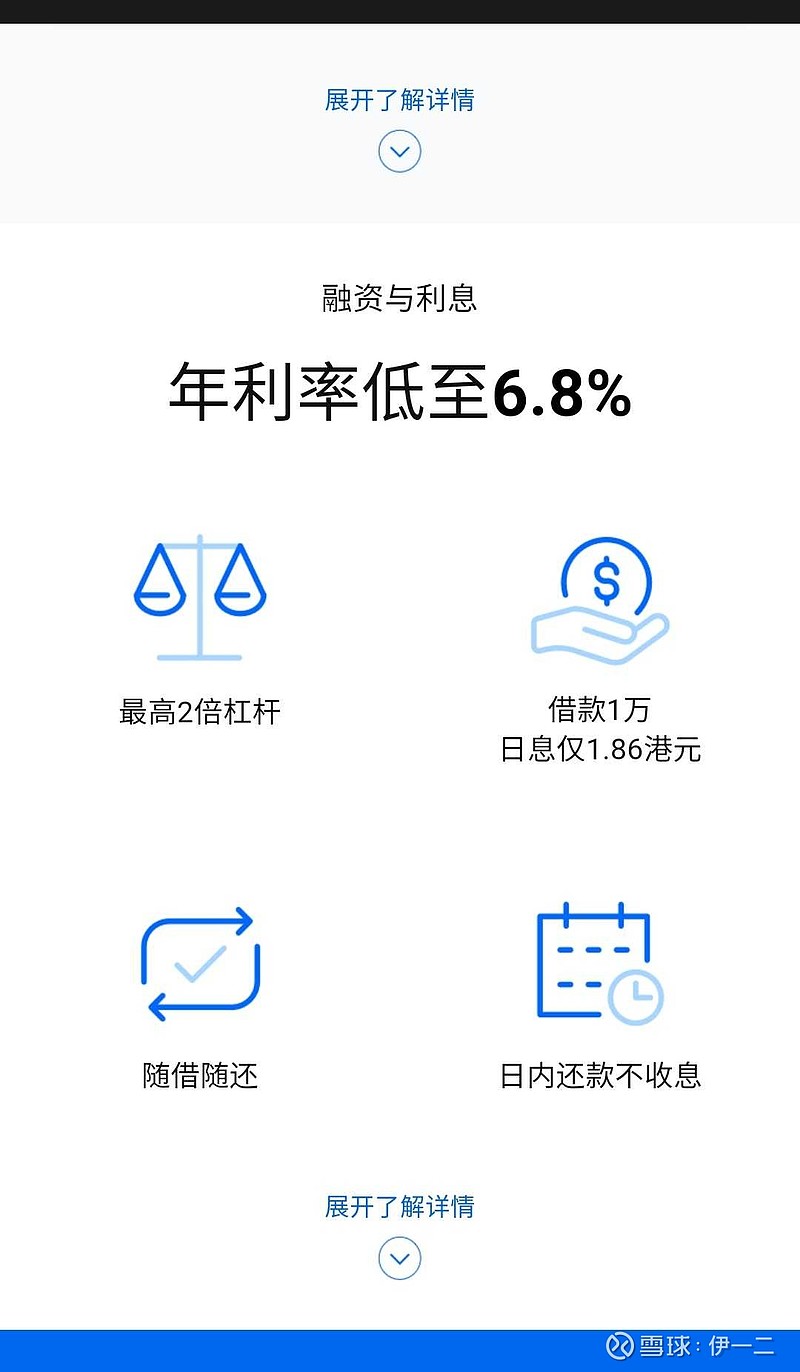Click the small clock on the calendar icon
The image size is (800, 1372).
636,995
